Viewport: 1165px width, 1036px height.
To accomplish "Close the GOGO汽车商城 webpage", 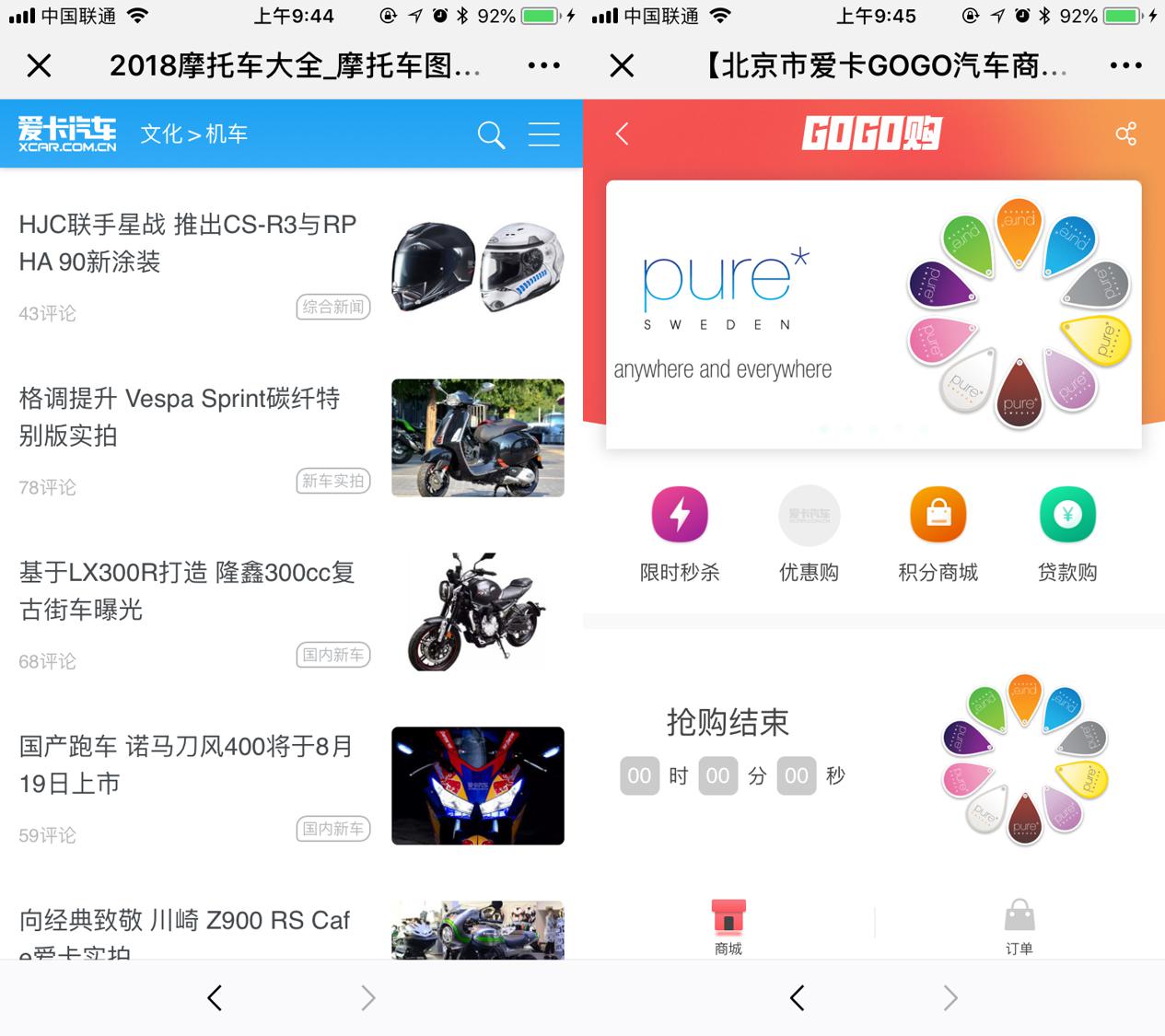I will point(623,65).
